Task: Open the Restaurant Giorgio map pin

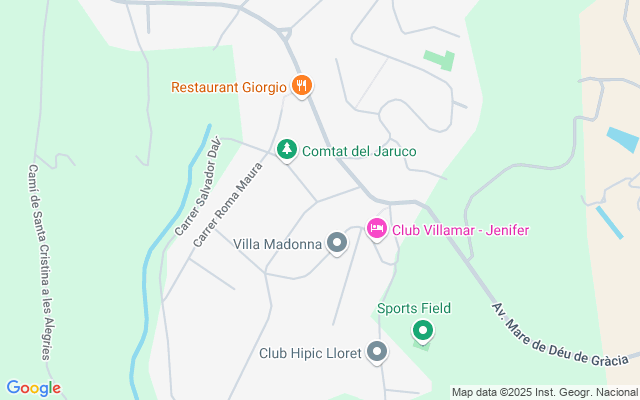Action: coord(302,87)
